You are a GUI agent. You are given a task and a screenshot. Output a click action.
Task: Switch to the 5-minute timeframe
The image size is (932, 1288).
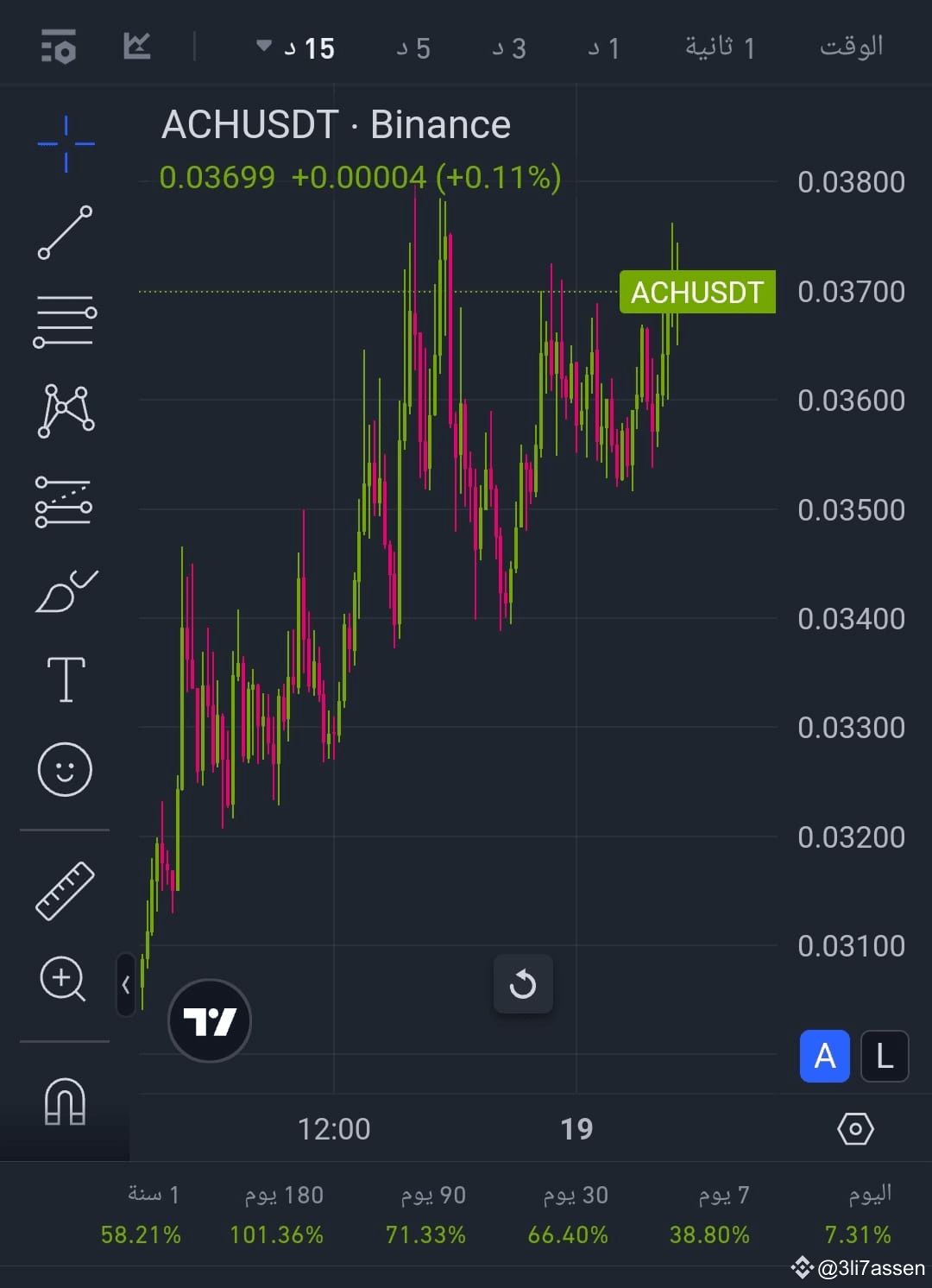click(x=412, y=47)
